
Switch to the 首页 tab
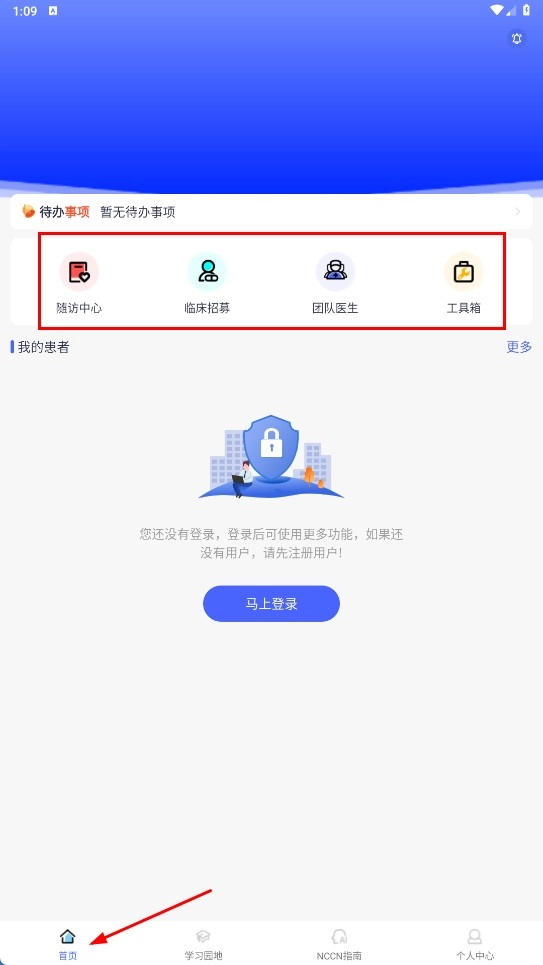point(68,944)
